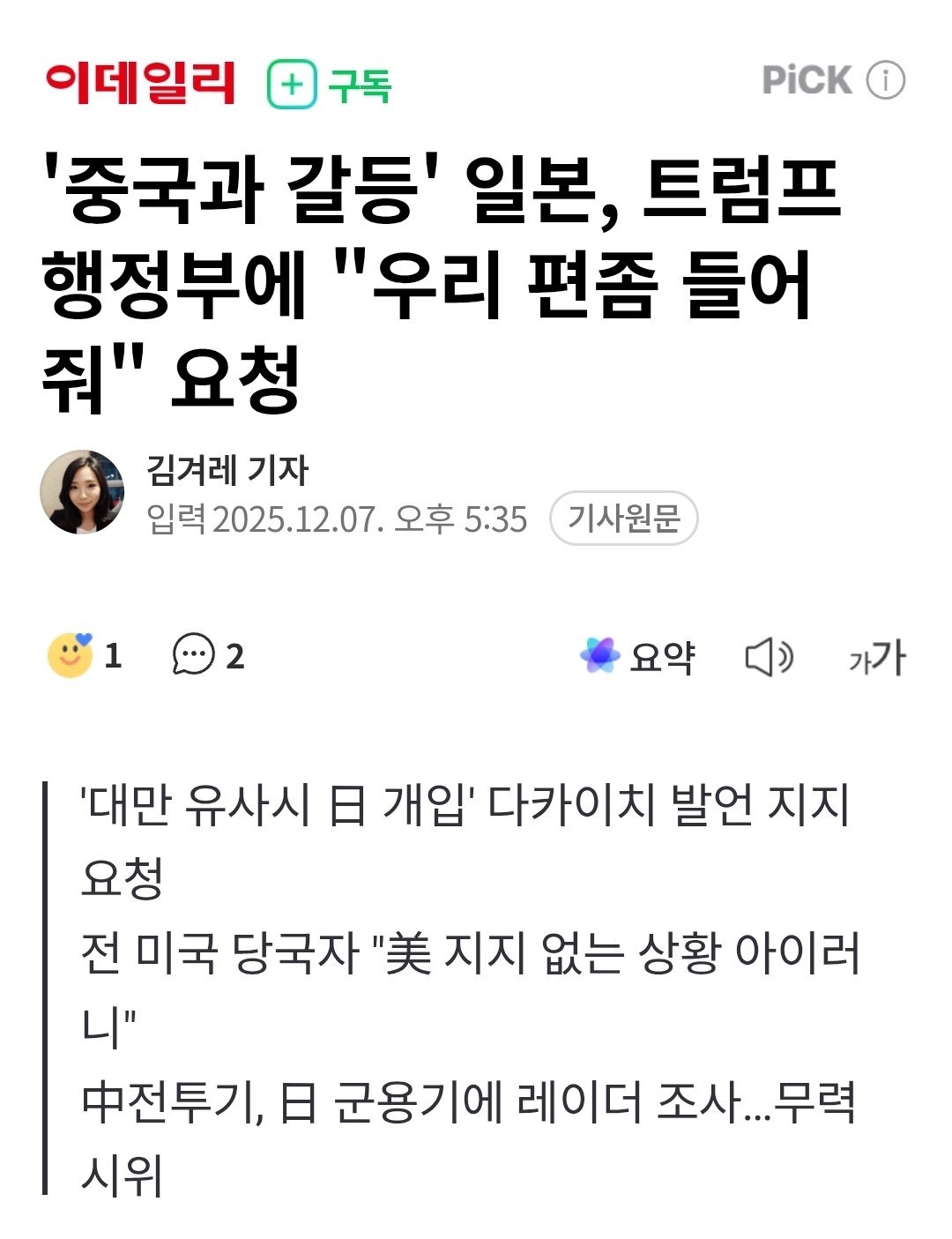Subscribe to 이데일리 with 구독 button
The image size is (952, 1239).
pos(329,85)
